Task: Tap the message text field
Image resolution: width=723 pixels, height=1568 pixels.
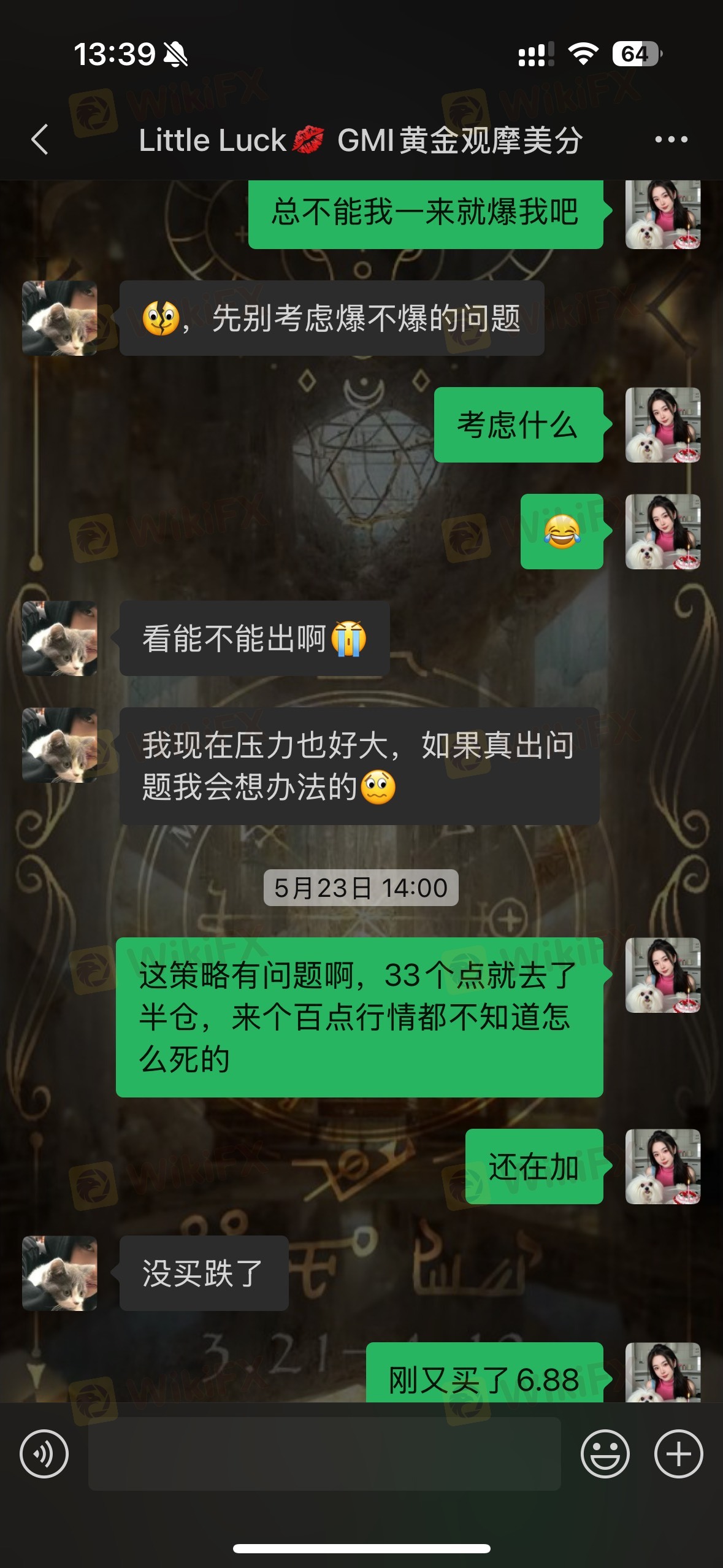Action: [324, 1454]
